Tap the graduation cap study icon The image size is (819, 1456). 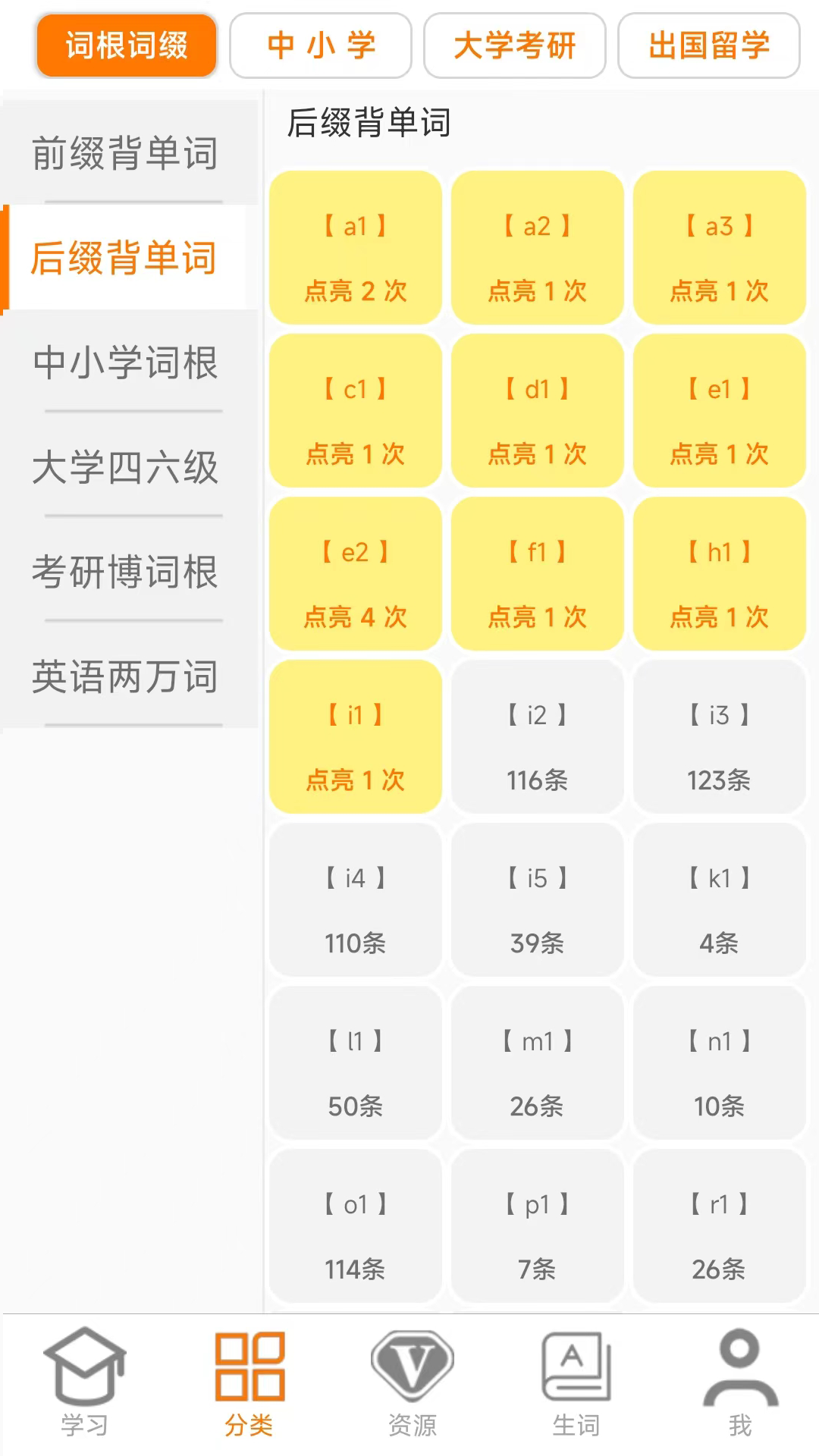coord(83,1365)
